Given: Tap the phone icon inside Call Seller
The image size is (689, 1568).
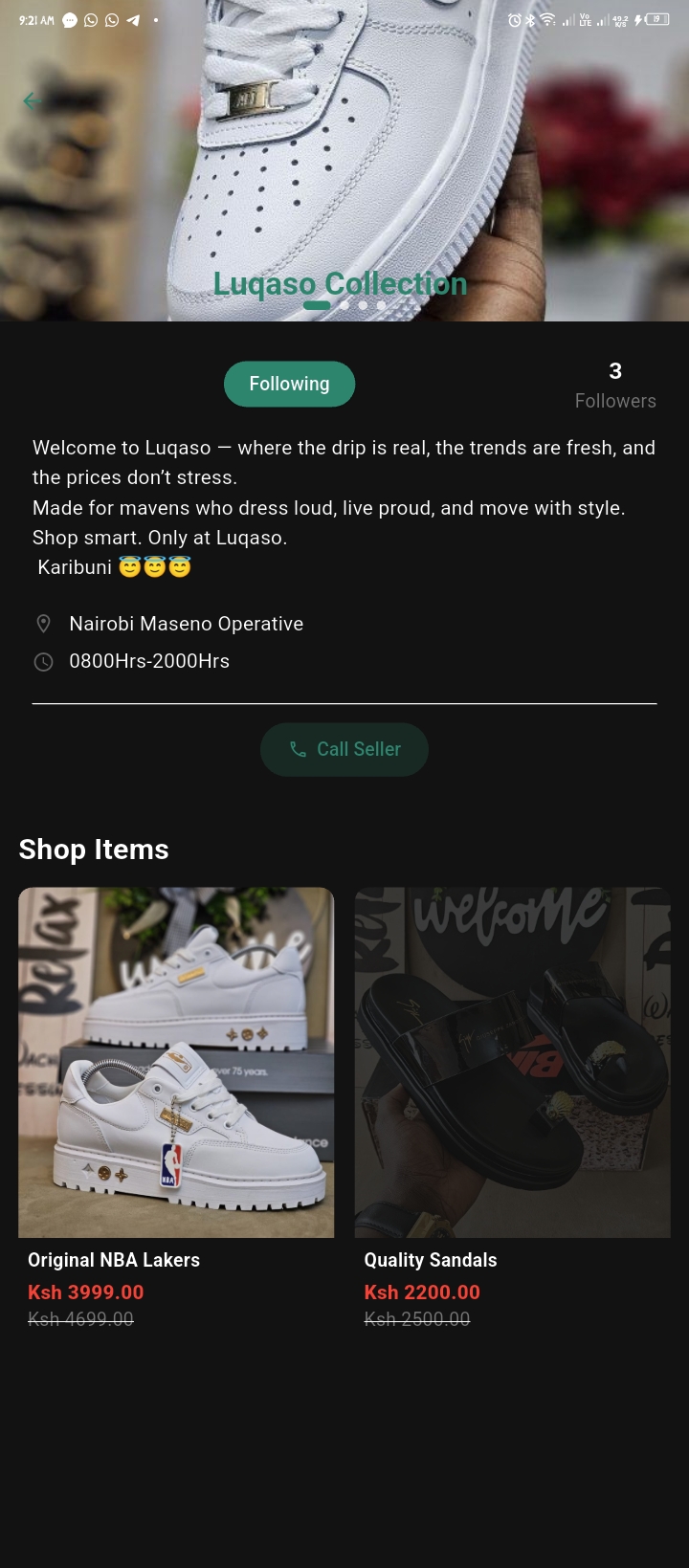Looking at the screenshot, I should coord(298,749).
